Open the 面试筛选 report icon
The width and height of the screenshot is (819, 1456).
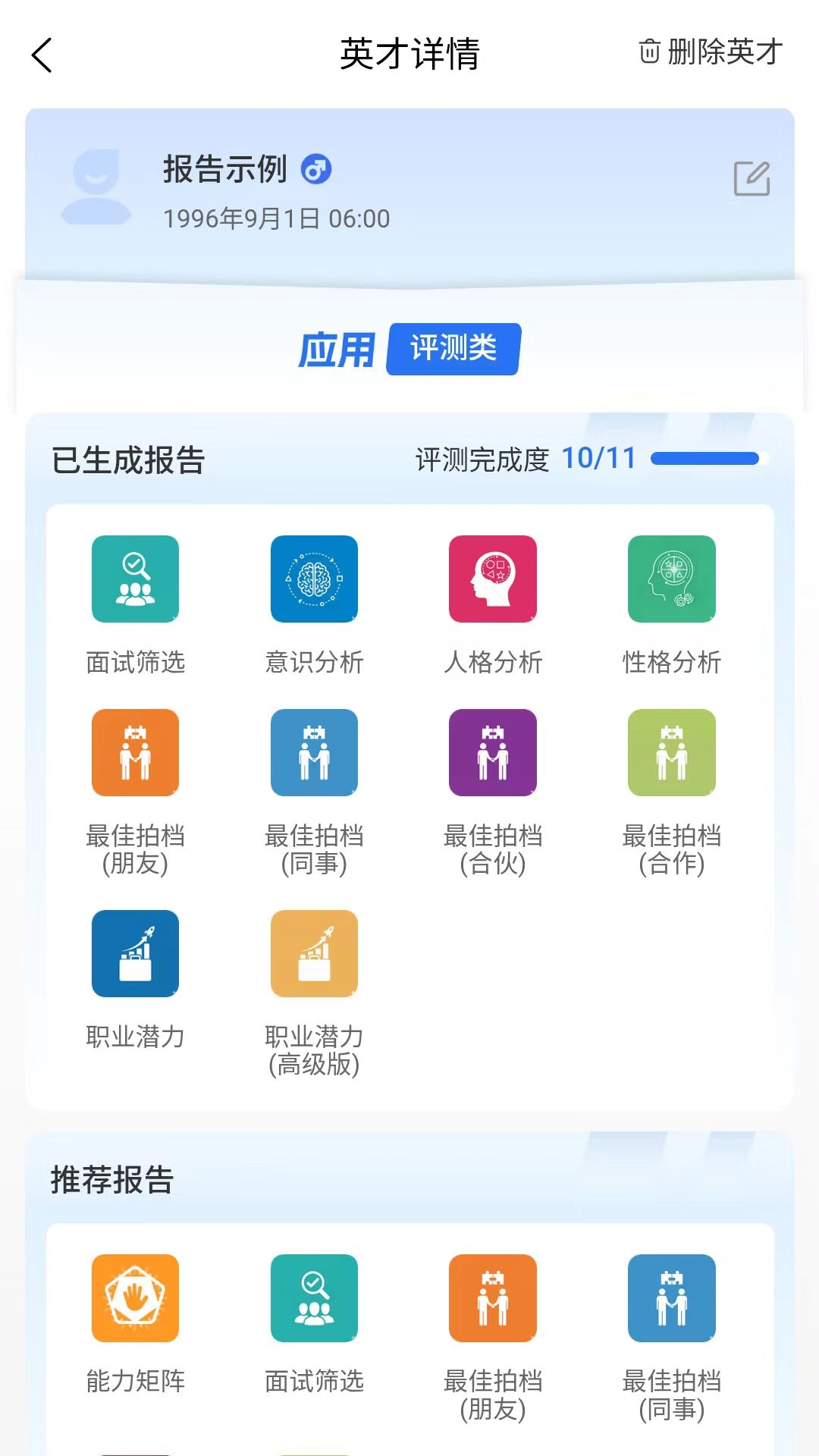pos(134,579)
